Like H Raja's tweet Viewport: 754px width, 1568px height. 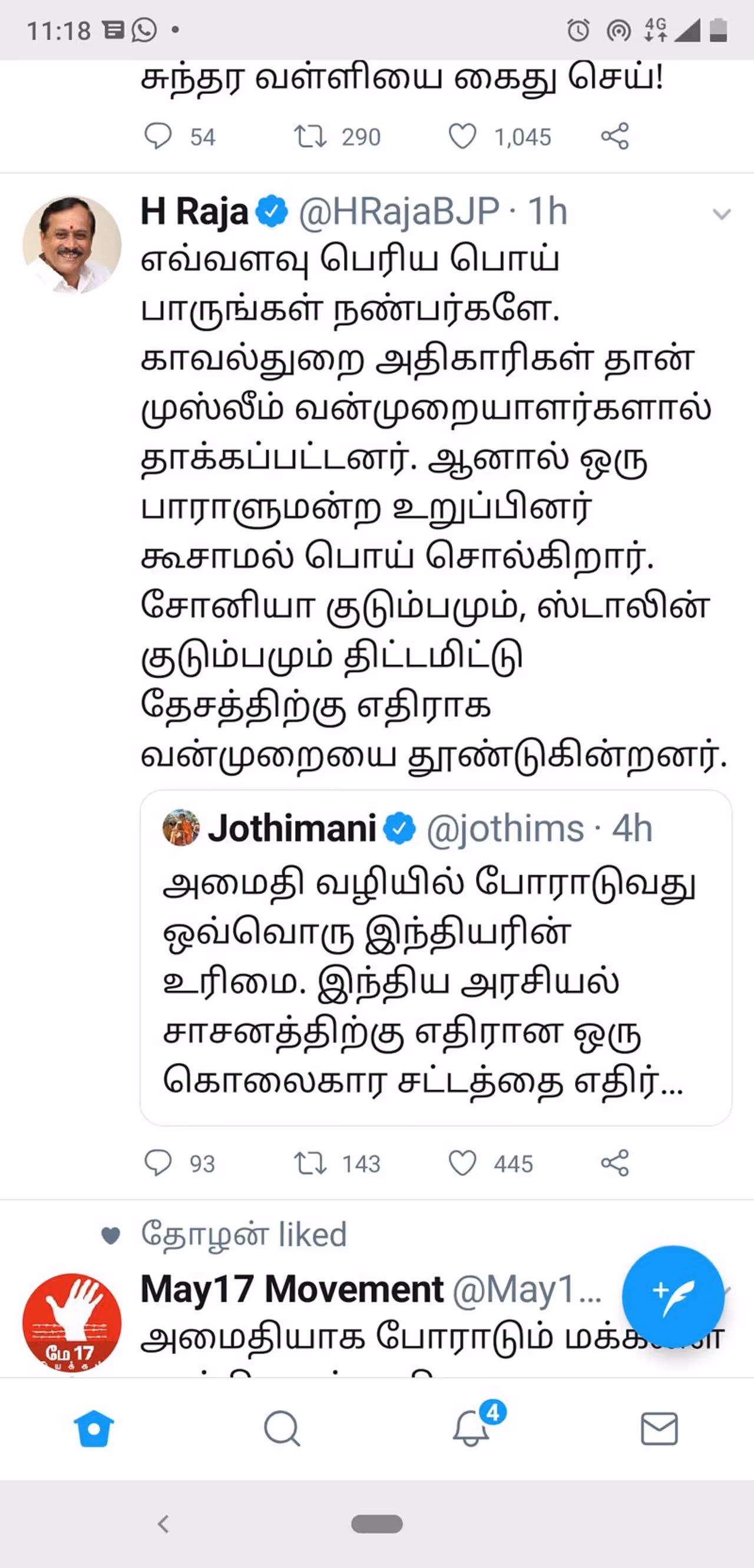tap(462, 1163)
